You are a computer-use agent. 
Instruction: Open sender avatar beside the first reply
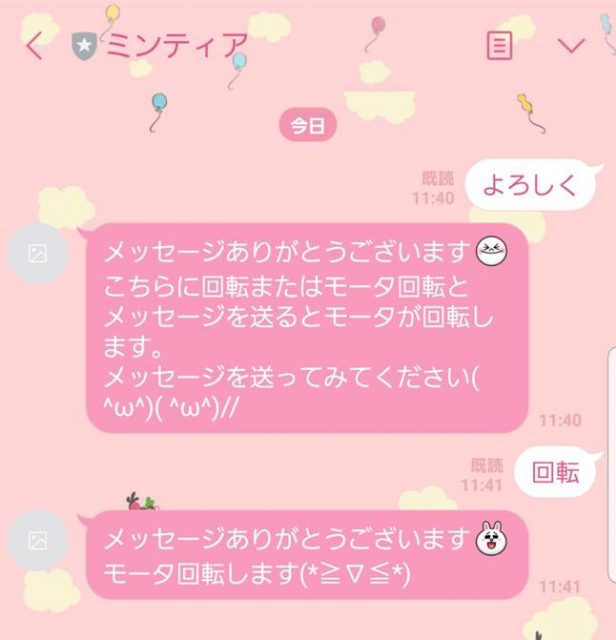[x=37, y=255]
